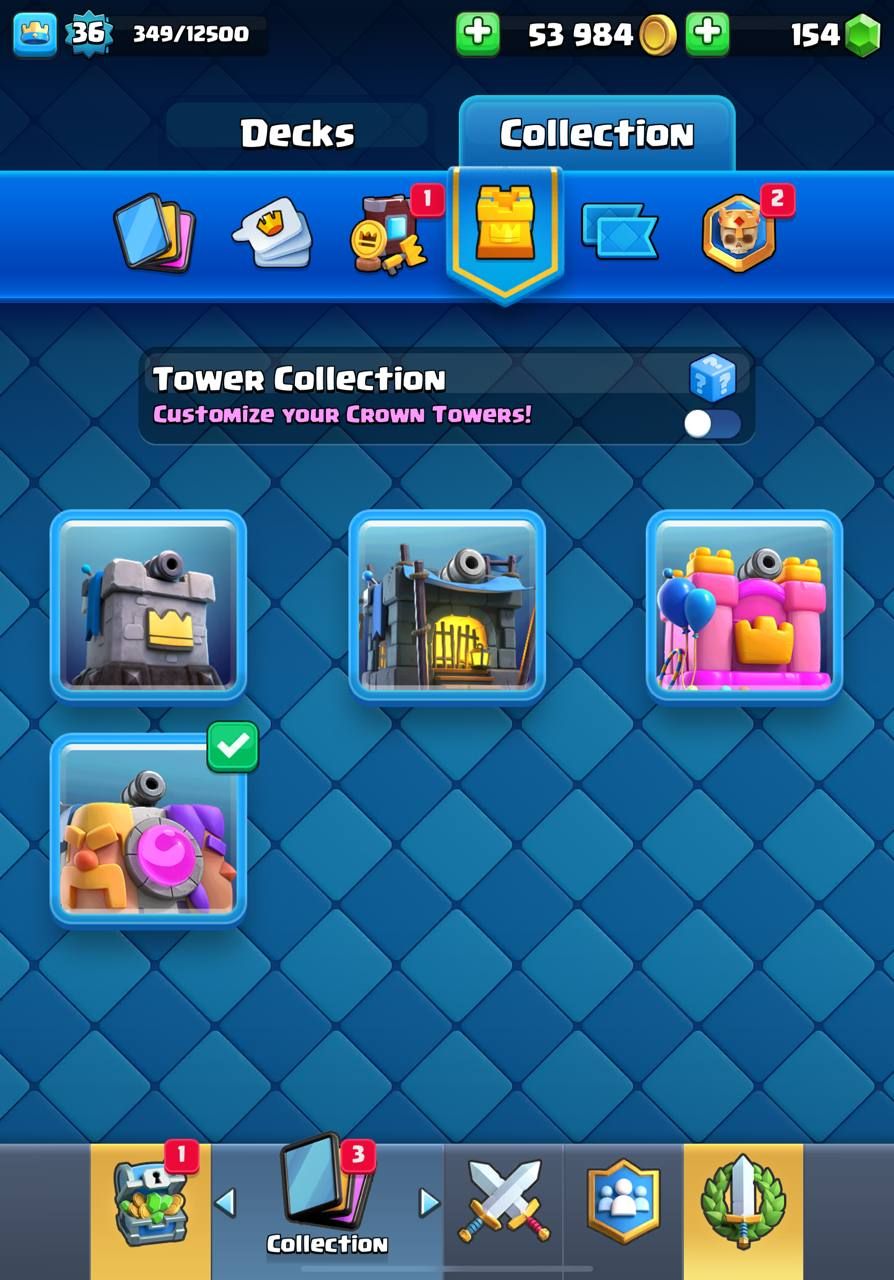894x1280 pixels.
Task: Switch to the Decks tab
Action: [x=297, y=133]
